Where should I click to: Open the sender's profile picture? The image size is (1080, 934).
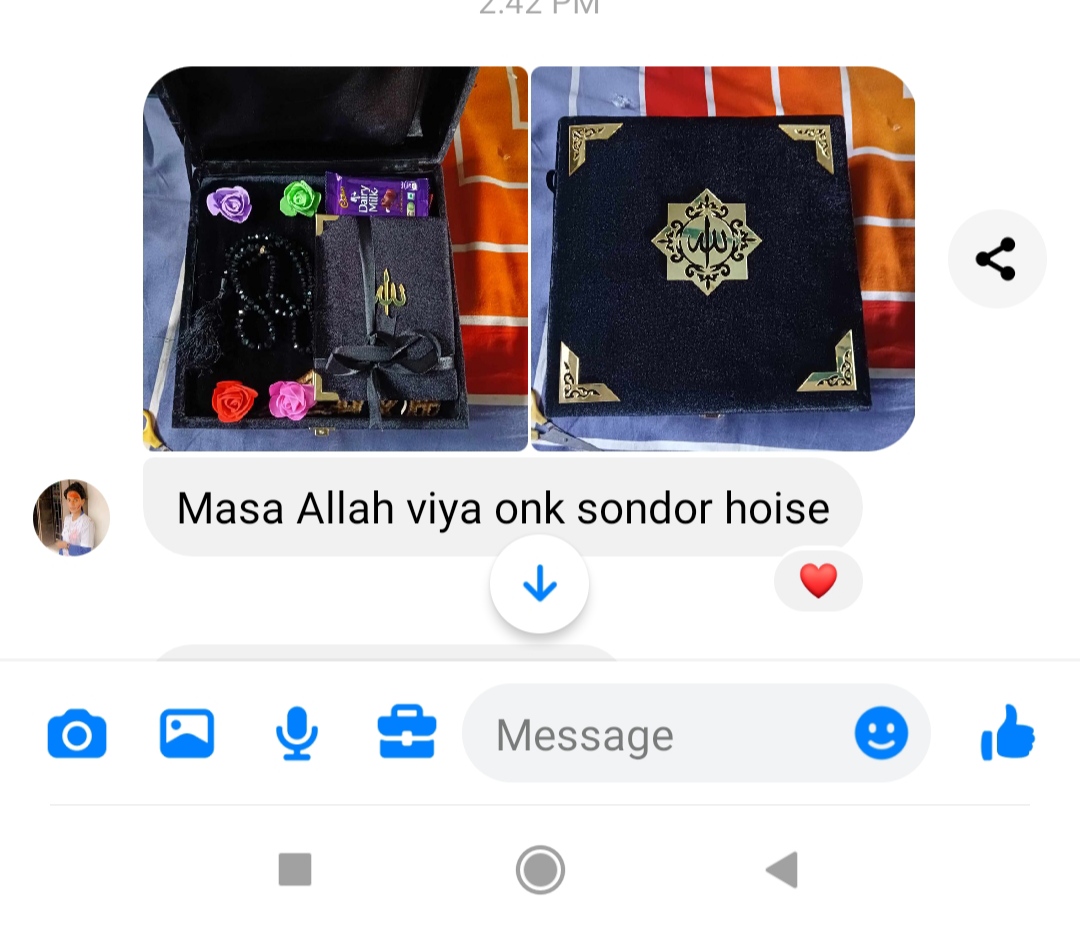pyautogui.click(x=71, y=517)
